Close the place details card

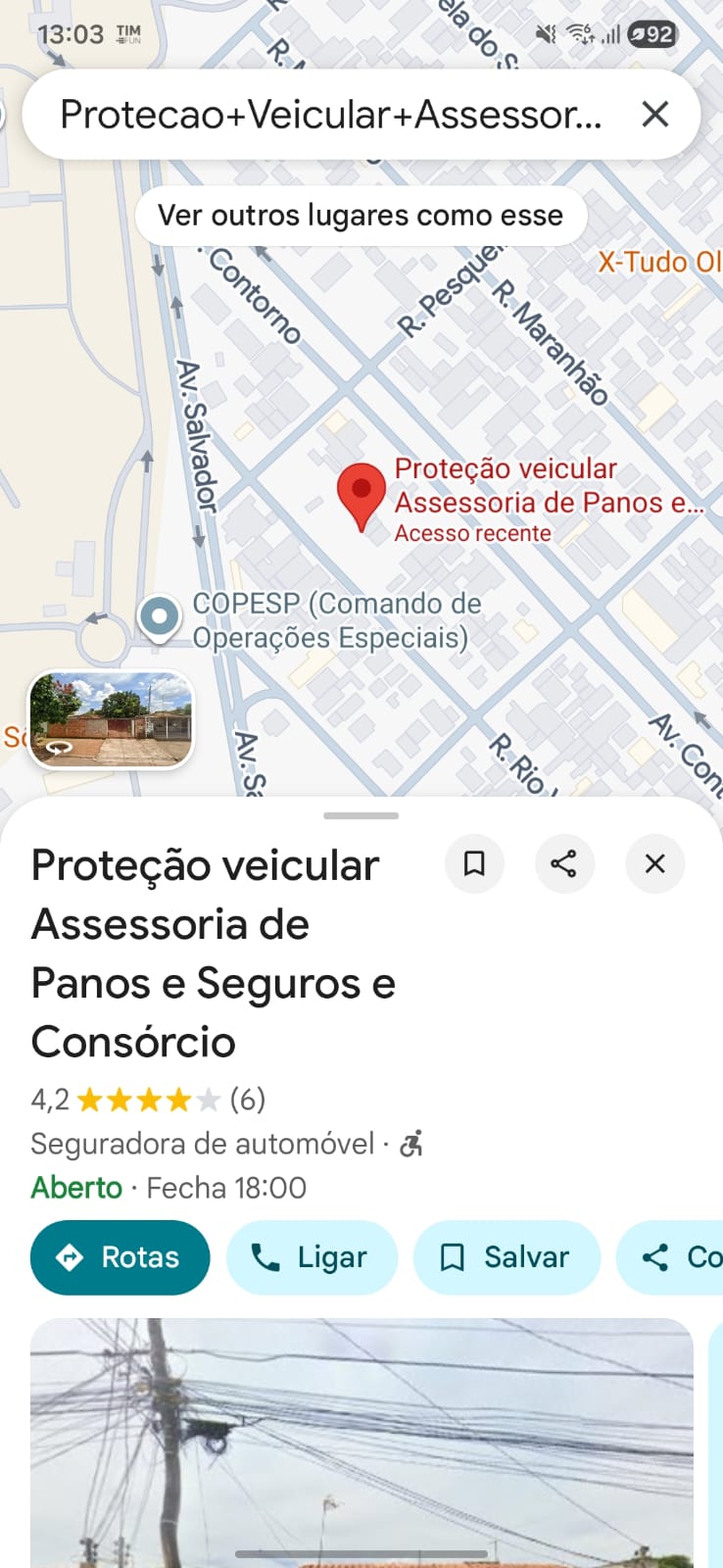point(654,863)
